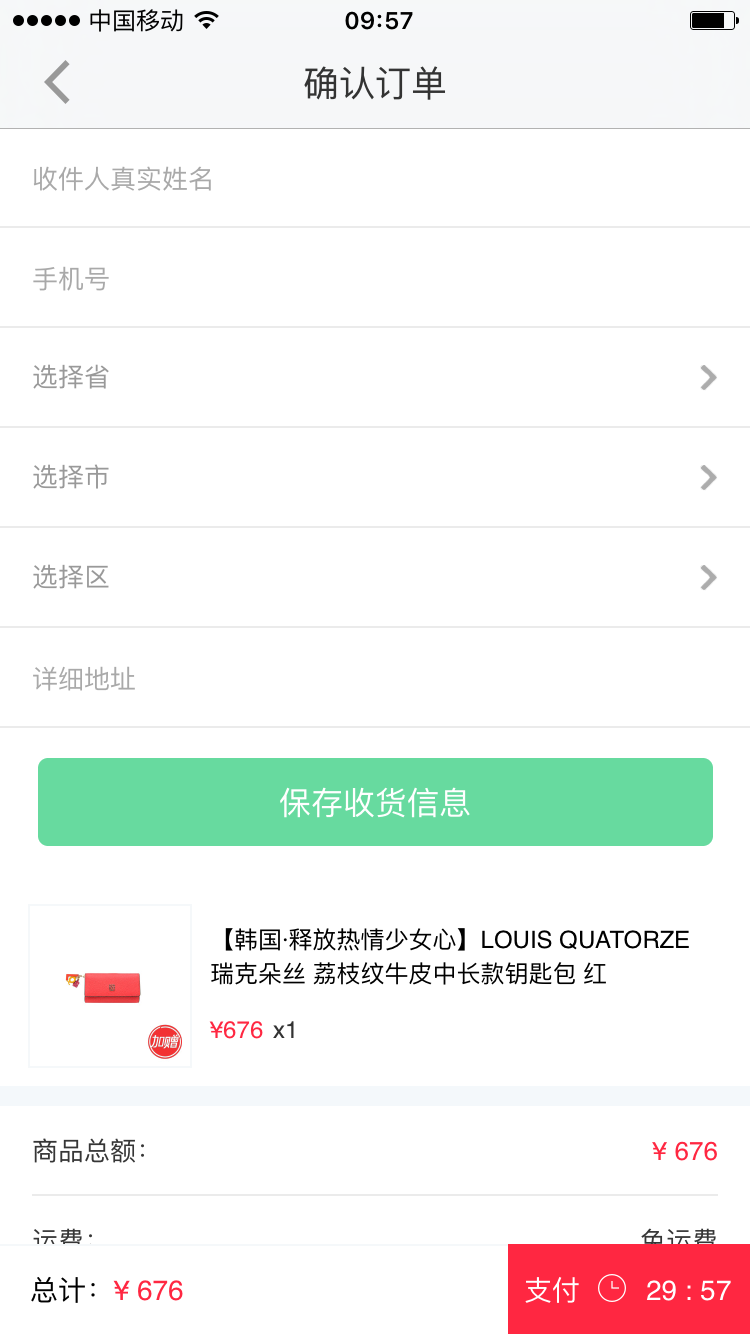Screen dimensions: 750x1334
Task: Tap the red key wallet product thumbnail
Action: tap(110, 985)
